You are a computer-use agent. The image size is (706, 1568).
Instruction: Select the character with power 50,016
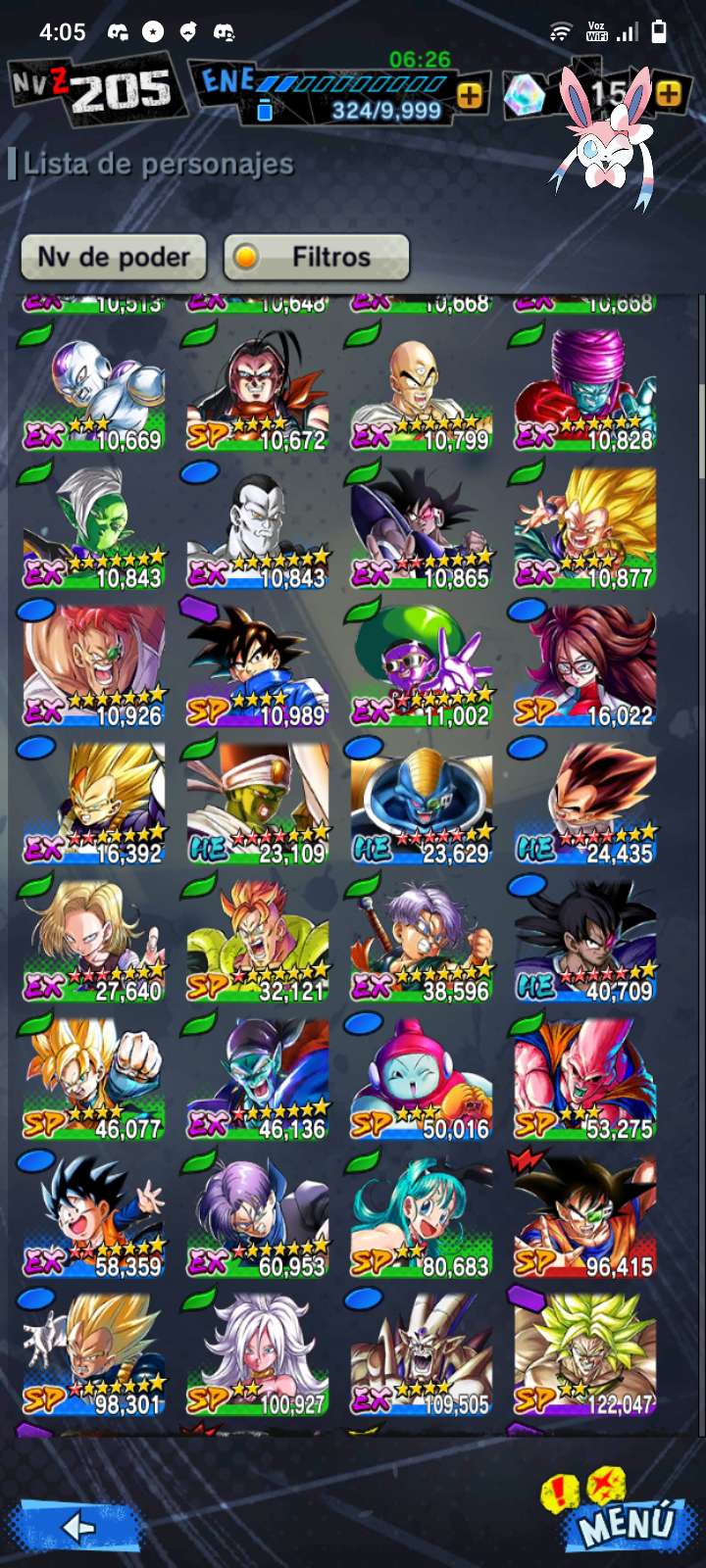pos(422,1080)
